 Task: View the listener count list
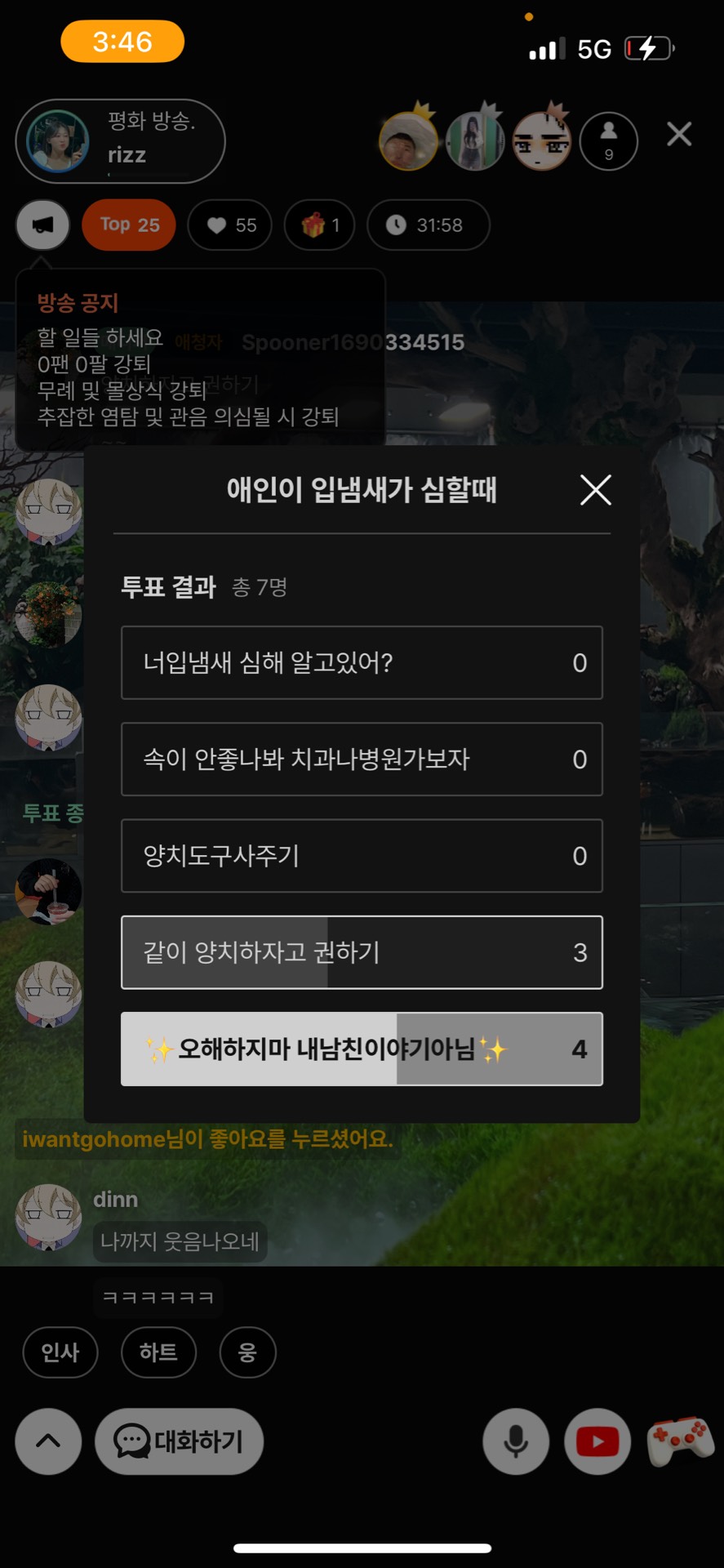coord(608,140)
